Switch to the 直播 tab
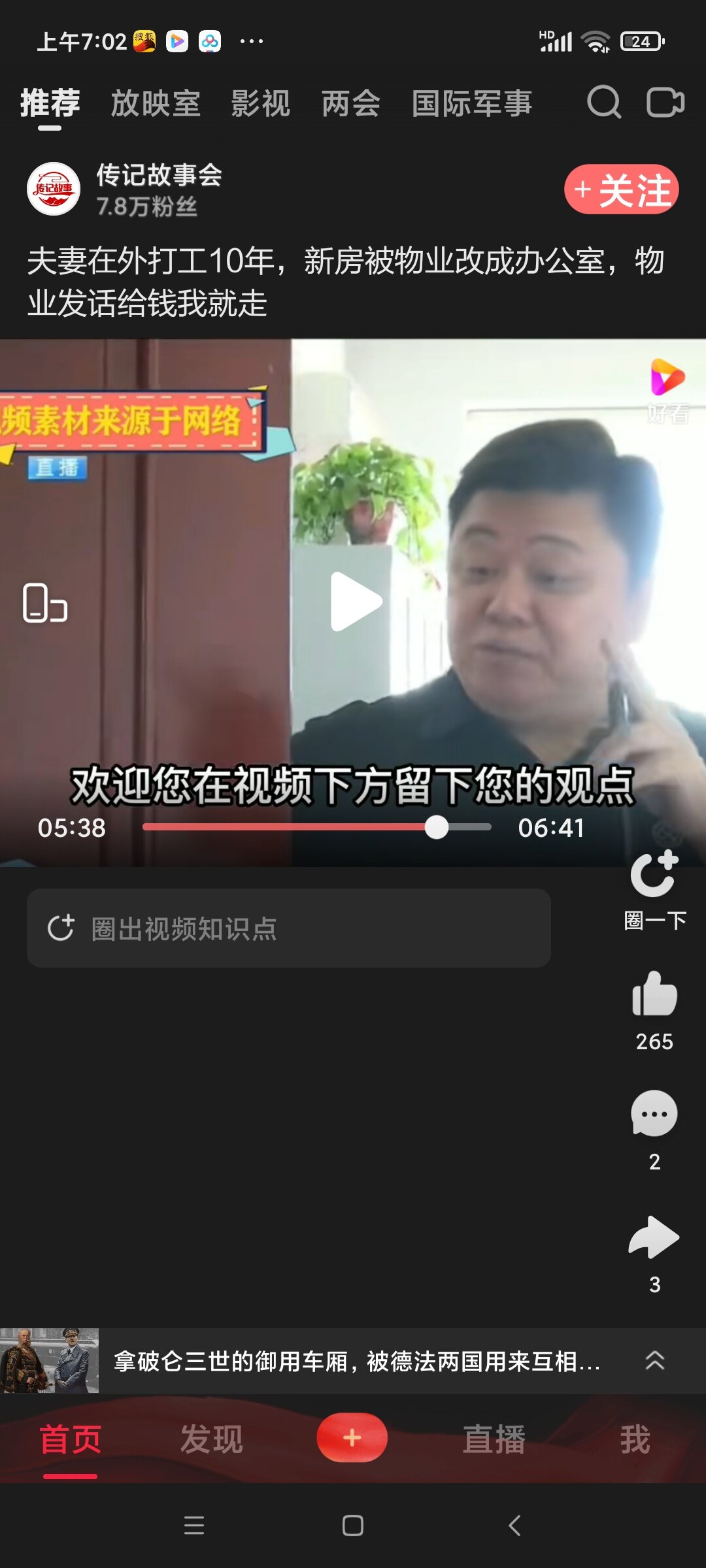The height and width of the screenshot is (1568, 706). [494, 1439]
